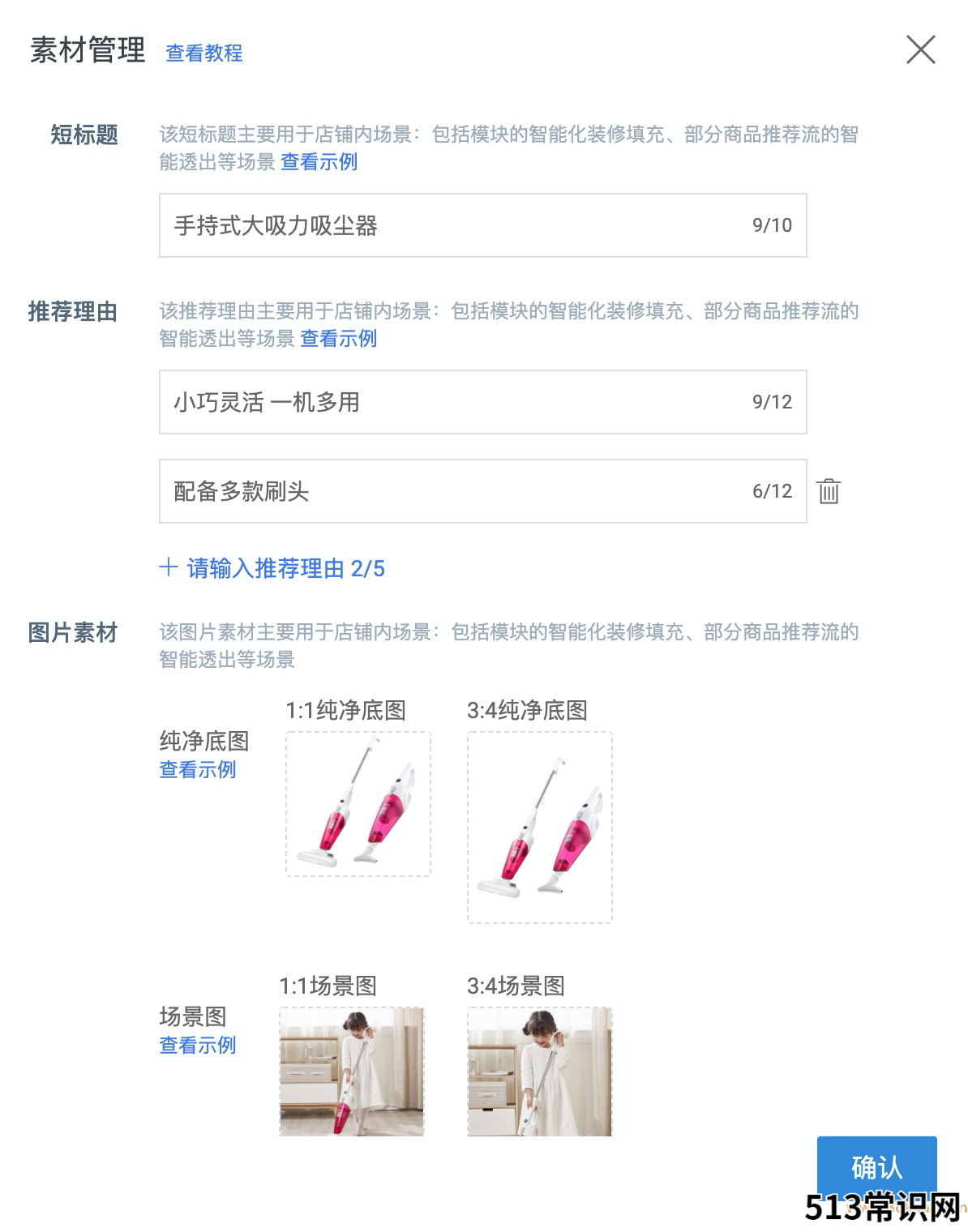Select the 3:4场景图 image slot
The height and width of the screenshot is (1232, 968).
(539, 1071)
